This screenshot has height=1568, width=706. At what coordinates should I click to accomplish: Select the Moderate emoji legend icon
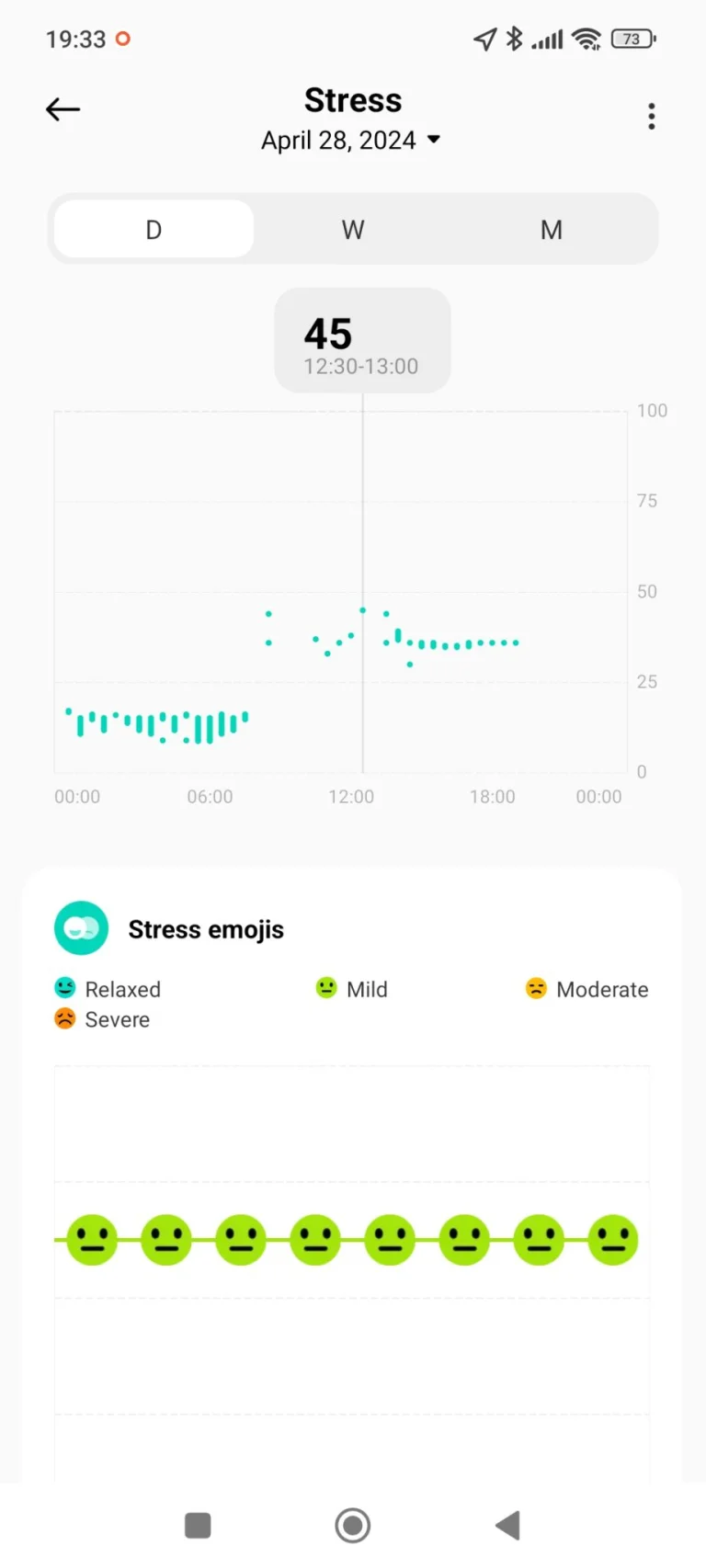535,989
